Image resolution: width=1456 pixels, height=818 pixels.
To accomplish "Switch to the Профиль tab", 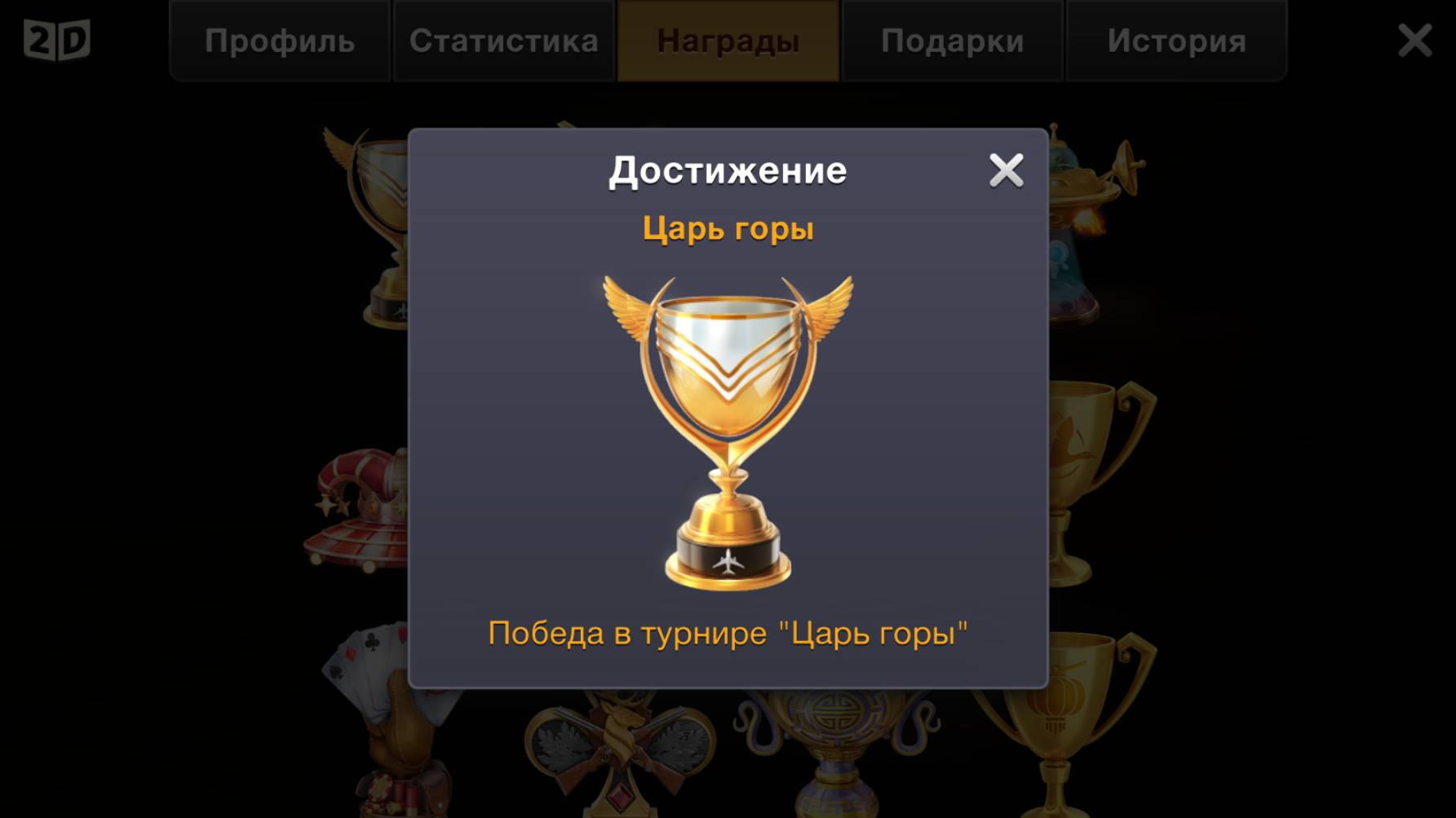I will pos(280,41).
